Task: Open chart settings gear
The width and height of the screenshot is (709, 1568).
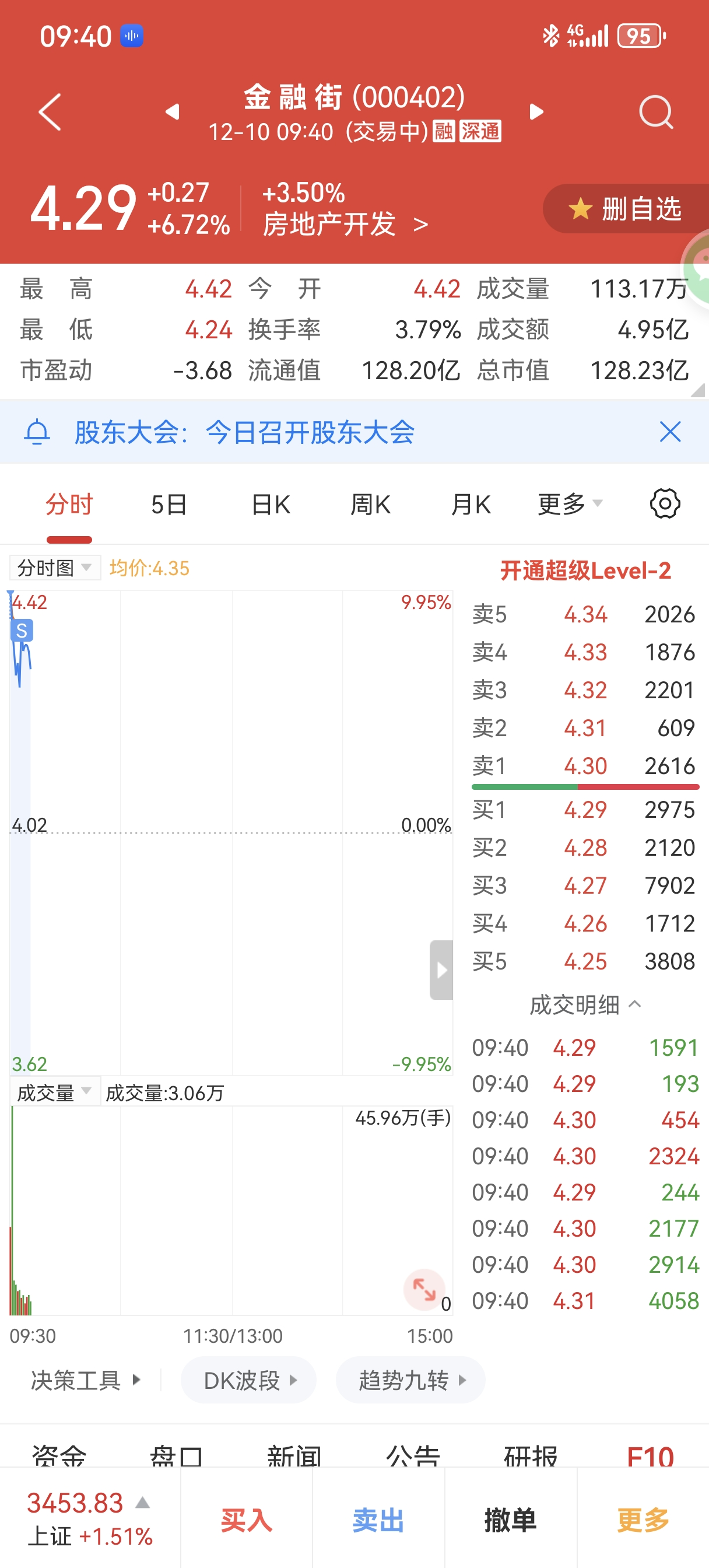Action: pyautogui.click(x=665, y=504)
